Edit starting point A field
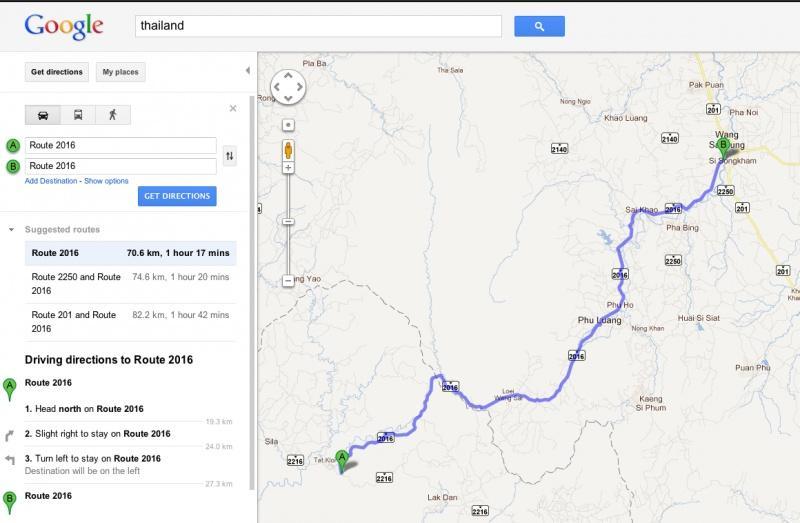Image resolution: width=800 pixels, height=523 pixels. coord(121,145)
